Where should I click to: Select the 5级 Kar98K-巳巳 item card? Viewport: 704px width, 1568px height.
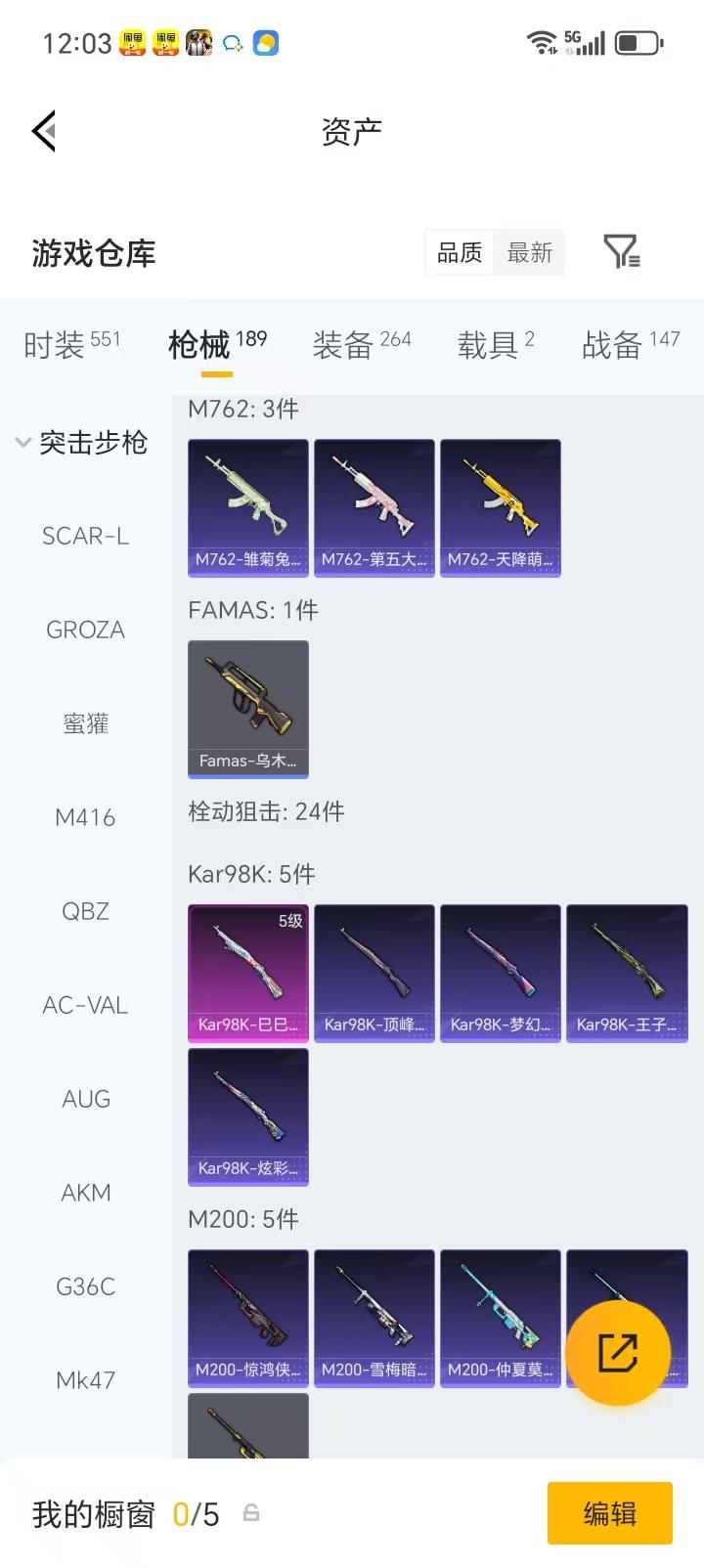[x=247, y=973]
